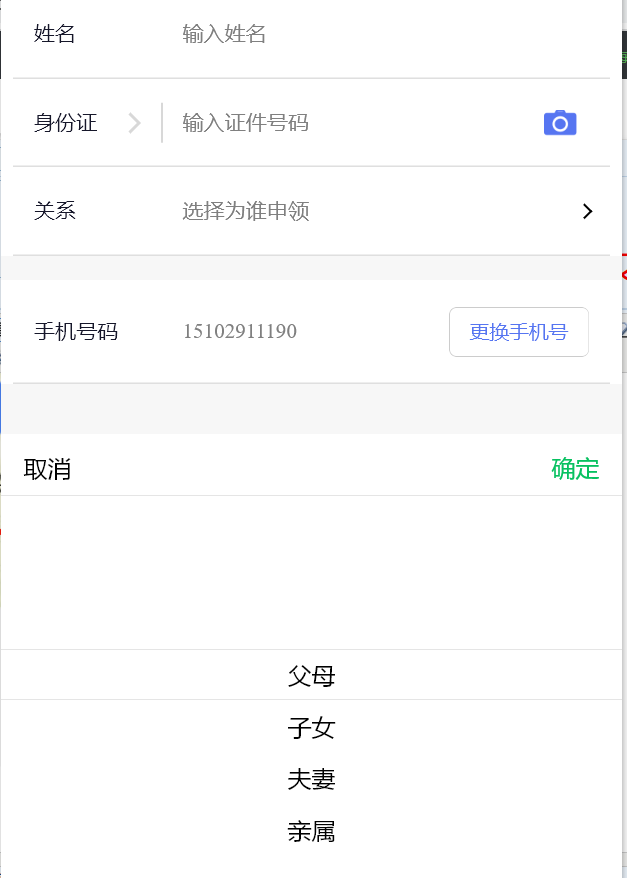Confirm the picker selection with 确定
Image resolution: width=627 pixels, height=878 pixels.
(575, 469)
